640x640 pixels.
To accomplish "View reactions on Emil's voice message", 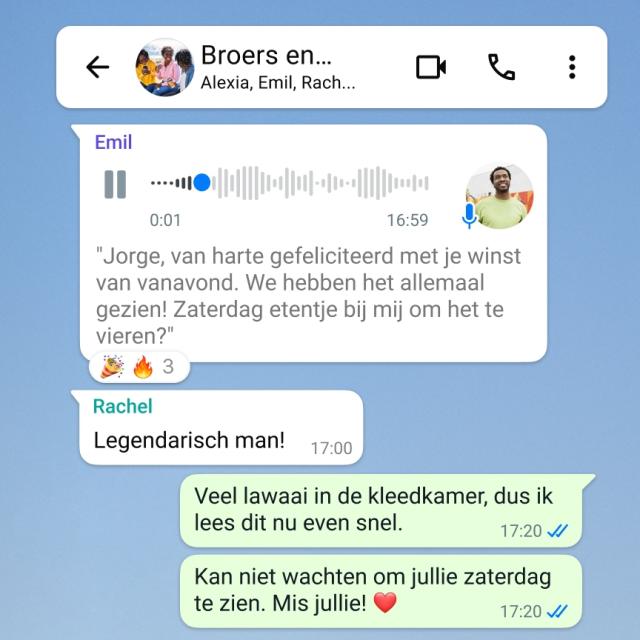I will [x=140, y=367].
